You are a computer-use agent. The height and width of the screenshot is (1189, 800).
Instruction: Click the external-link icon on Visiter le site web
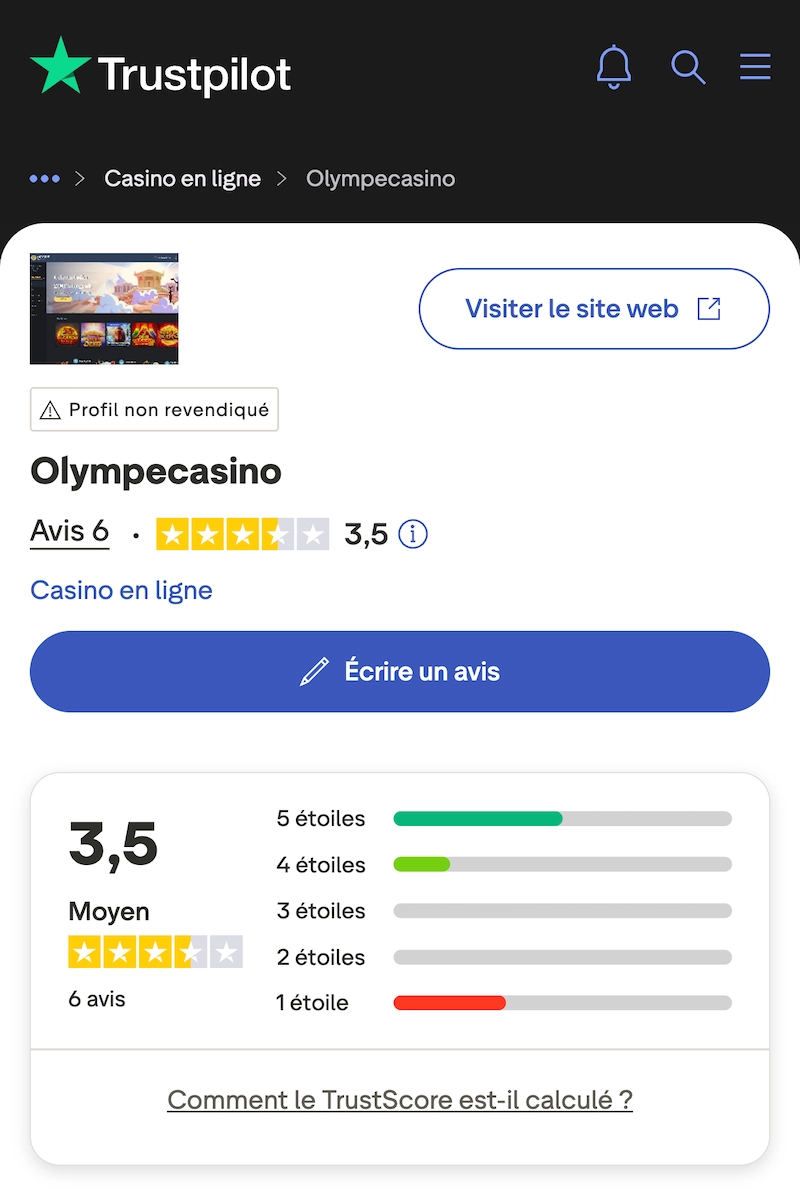coord(709,309)
